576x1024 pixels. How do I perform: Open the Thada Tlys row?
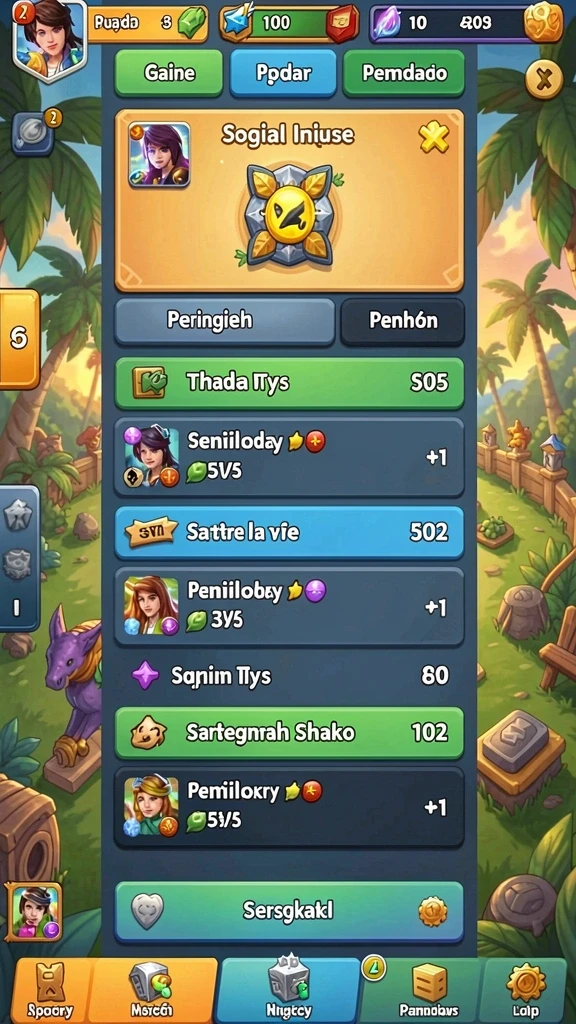(x=289, y=383)
